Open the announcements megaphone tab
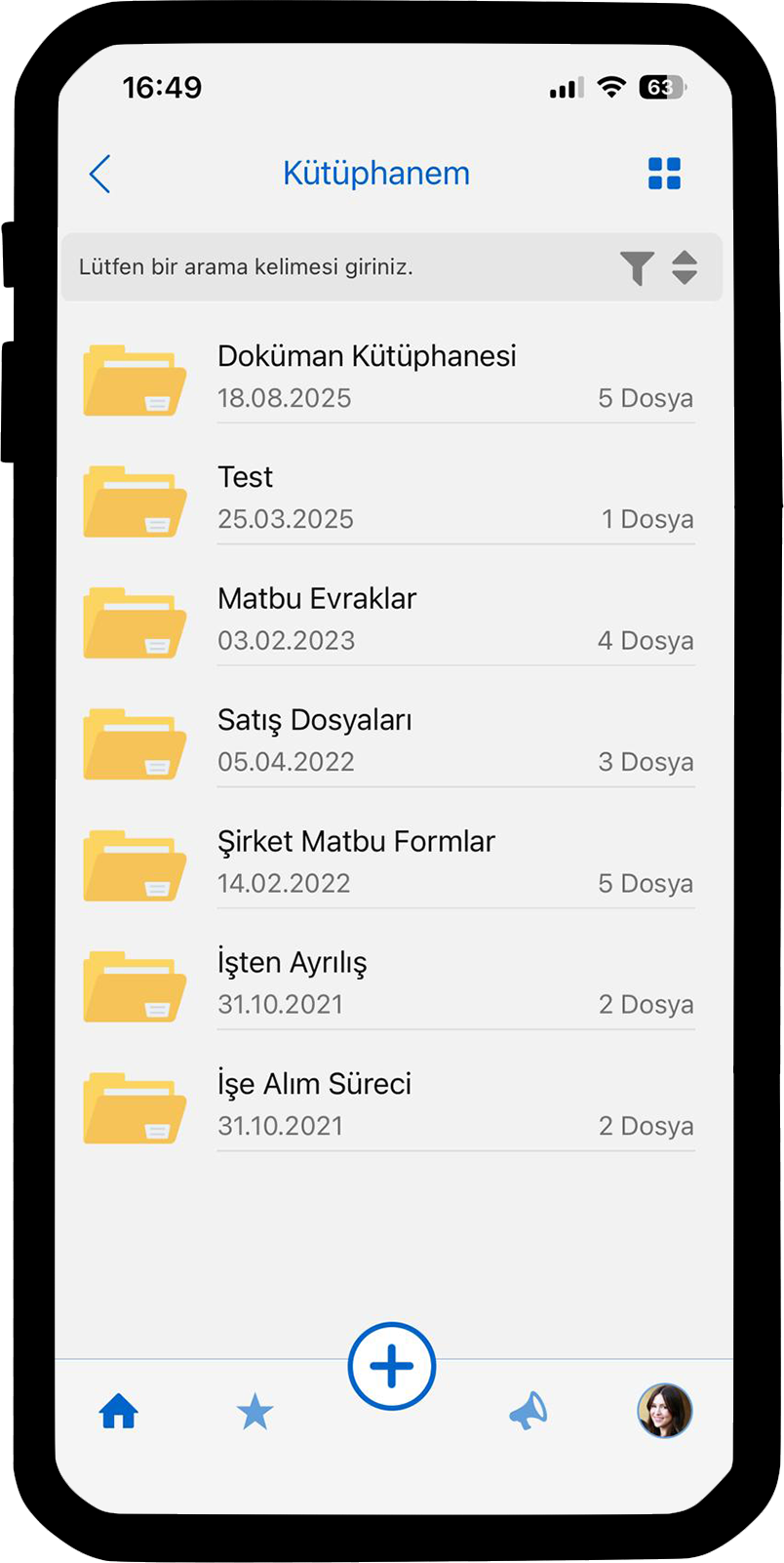Screen dimensions: 784x1563 [x=529, y=1412]
